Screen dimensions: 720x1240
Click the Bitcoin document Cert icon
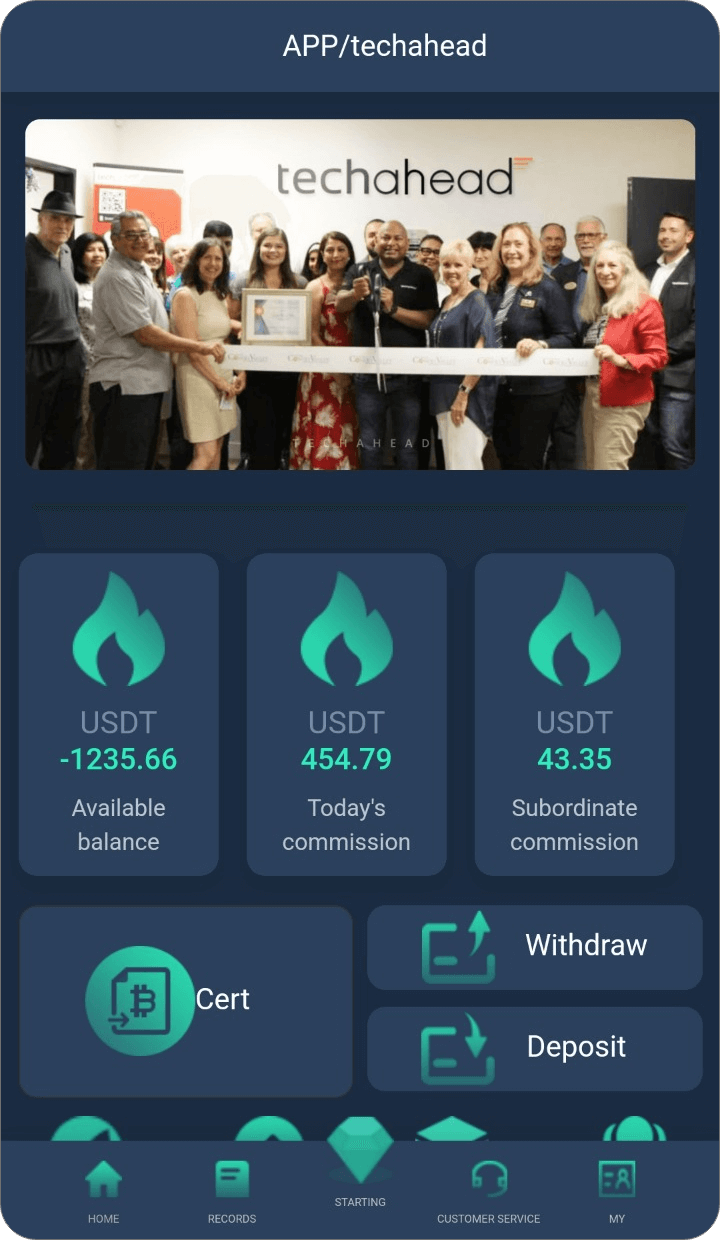[x=140, y=1000]
